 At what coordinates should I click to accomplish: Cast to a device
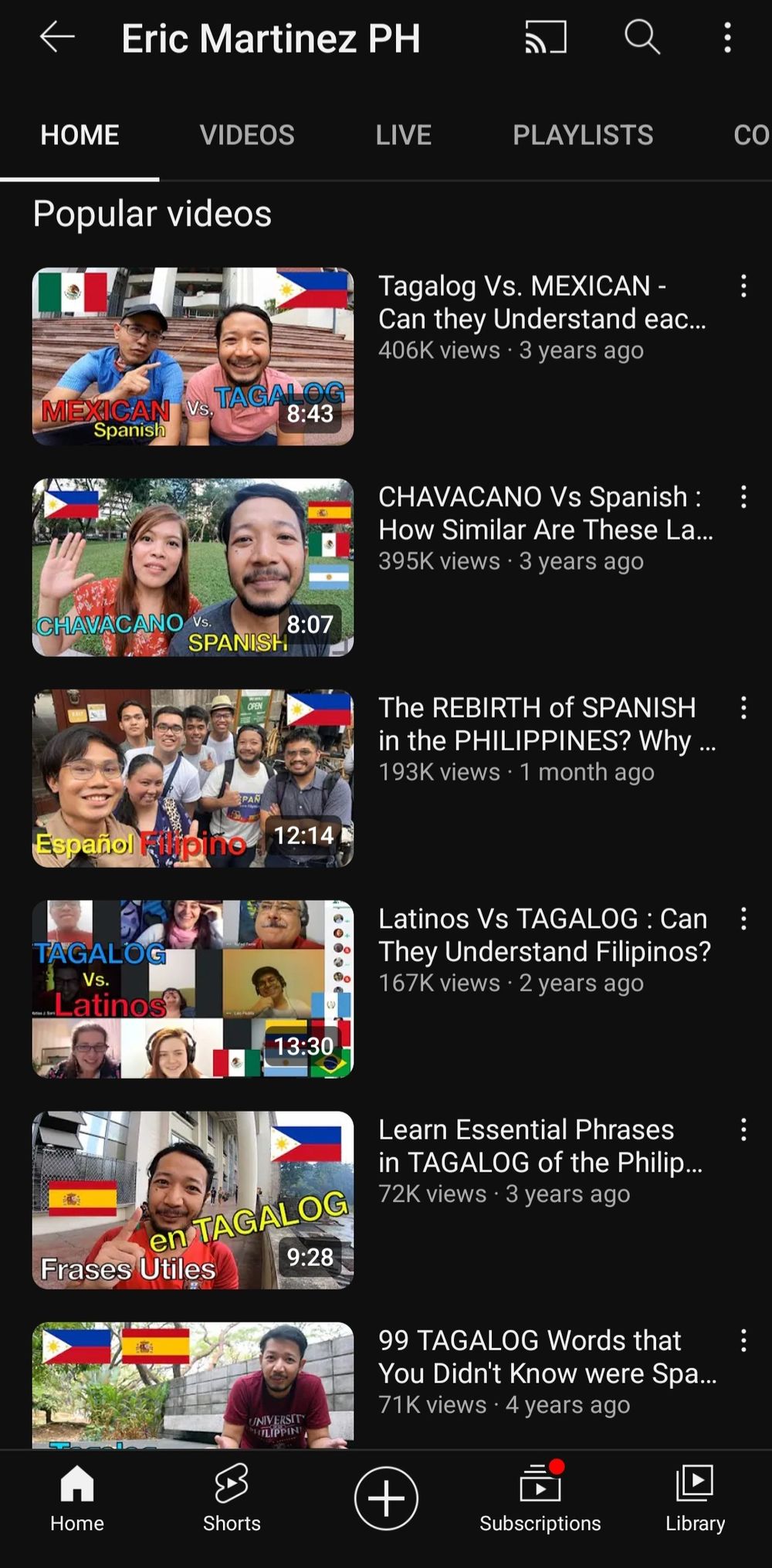(546, 37)
